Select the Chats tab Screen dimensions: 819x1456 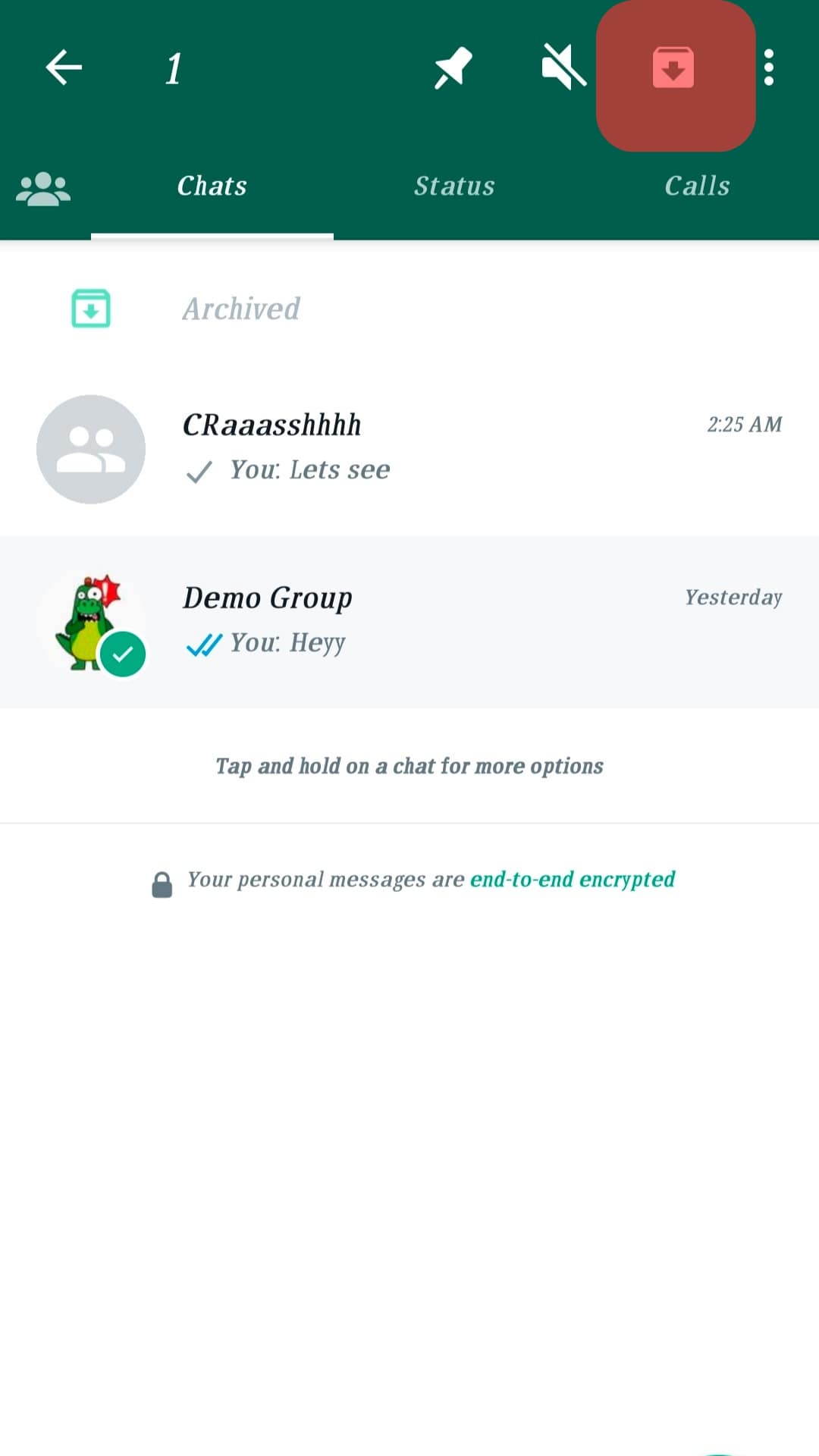pyautogui.click(x=212, y=187)
